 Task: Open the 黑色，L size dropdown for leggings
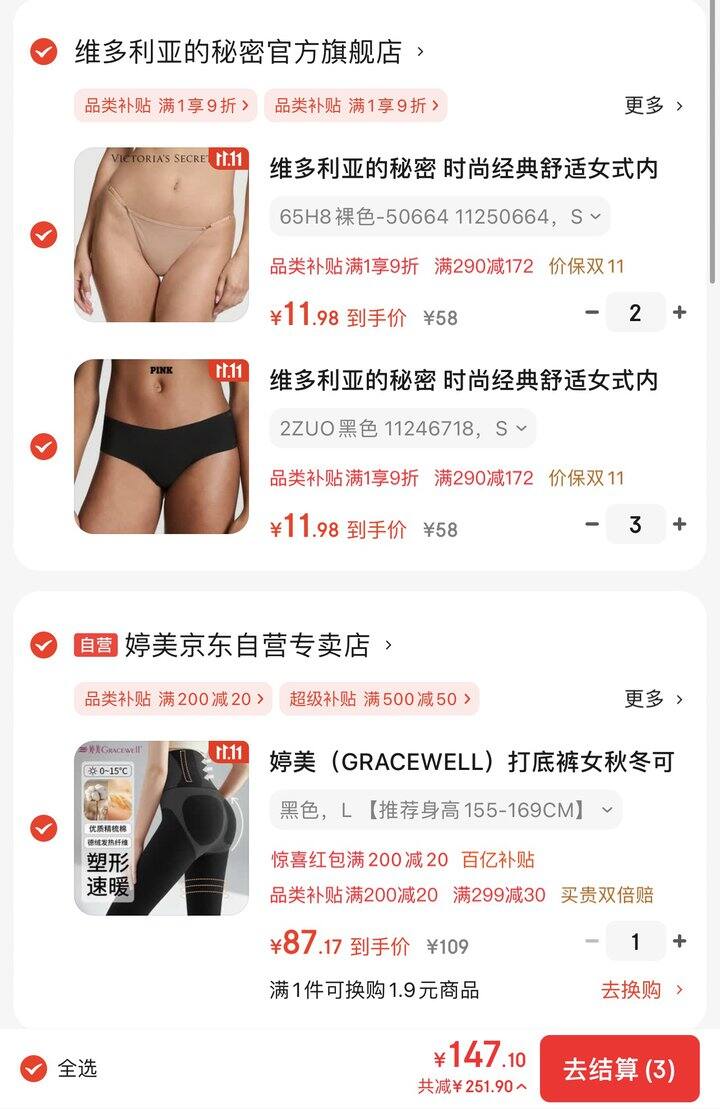click(x=445, y=810)
